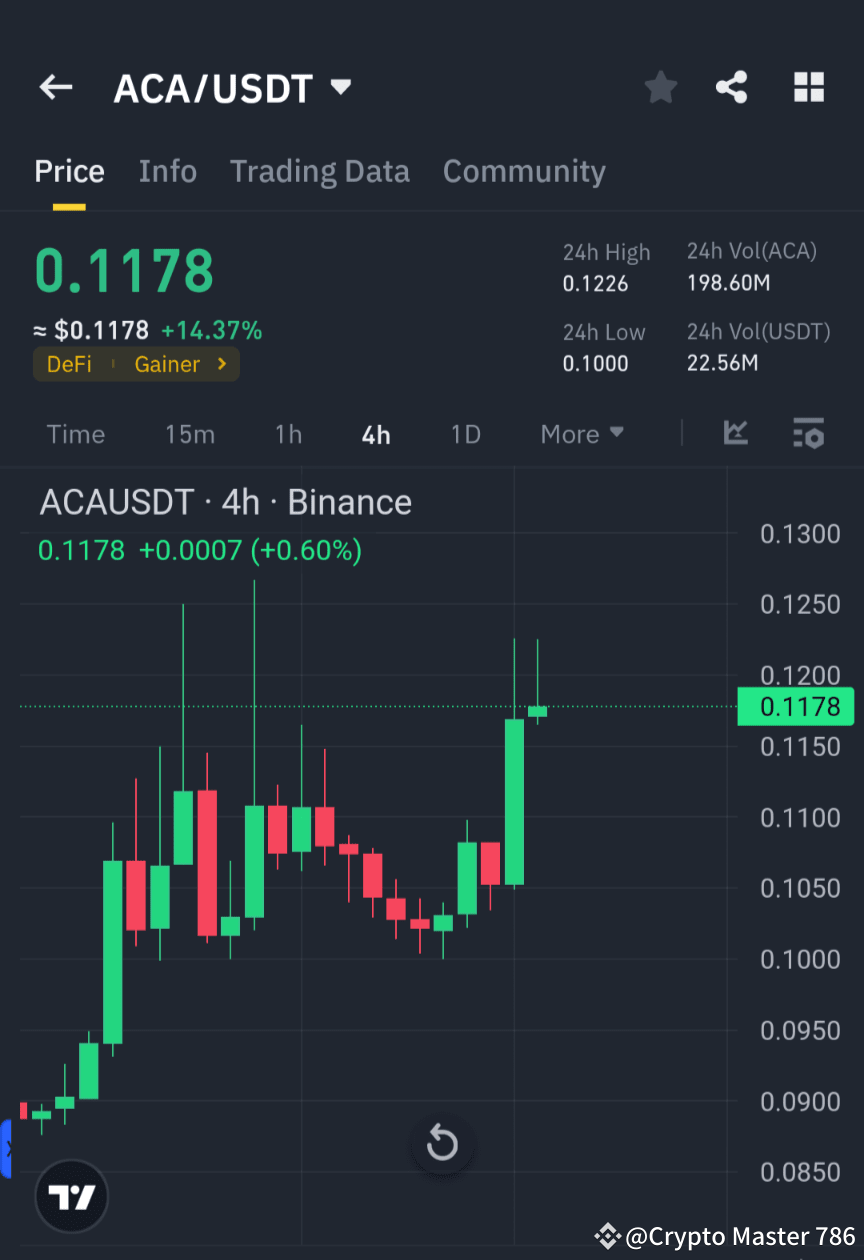Viewport: 864px width, 1260px height.
Task: Open the markets grid icon
Action: click(x=808, y=87)
